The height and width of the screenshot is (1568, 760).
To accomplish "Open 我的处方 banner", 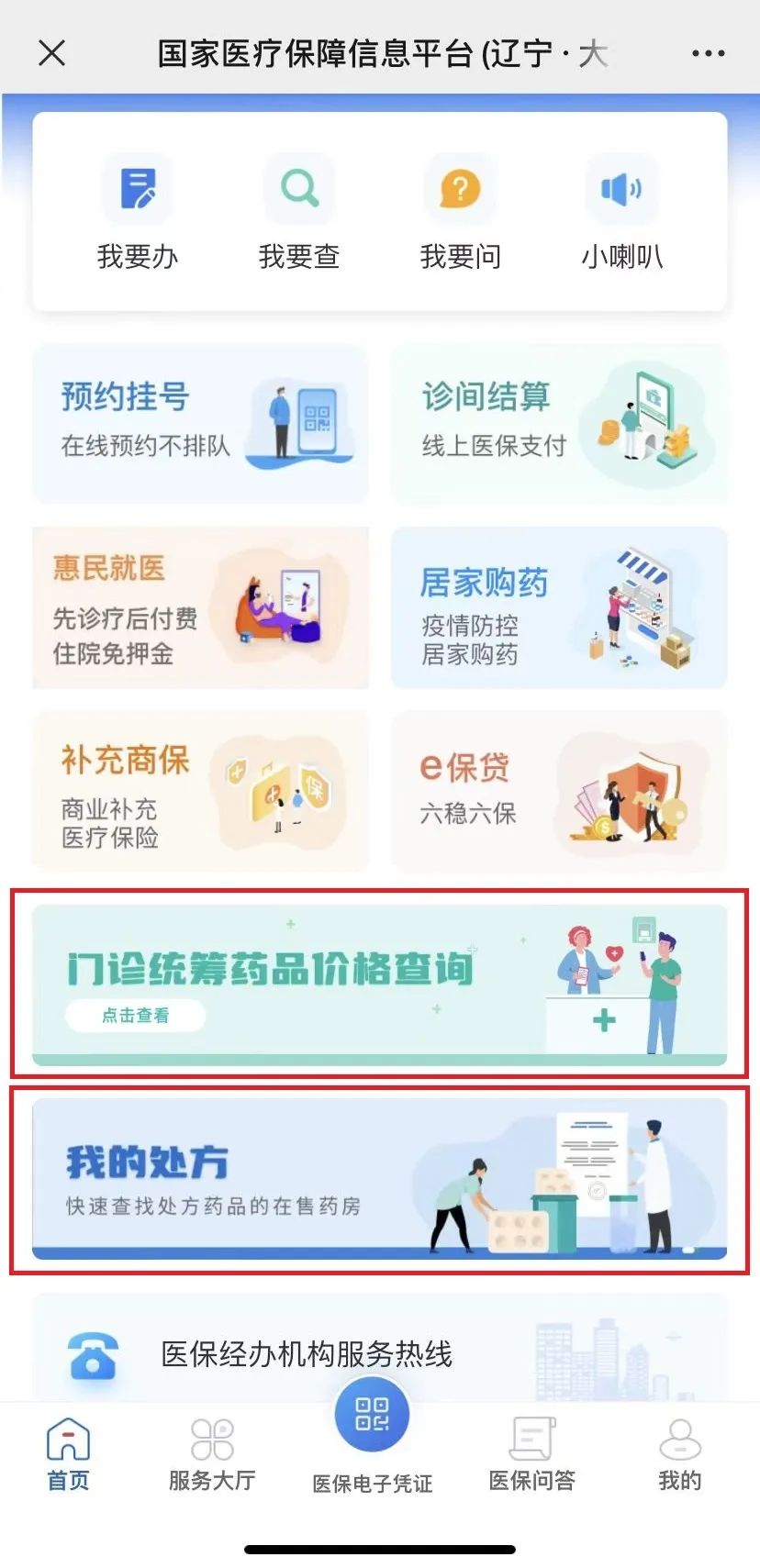I will click(379, 1179).
